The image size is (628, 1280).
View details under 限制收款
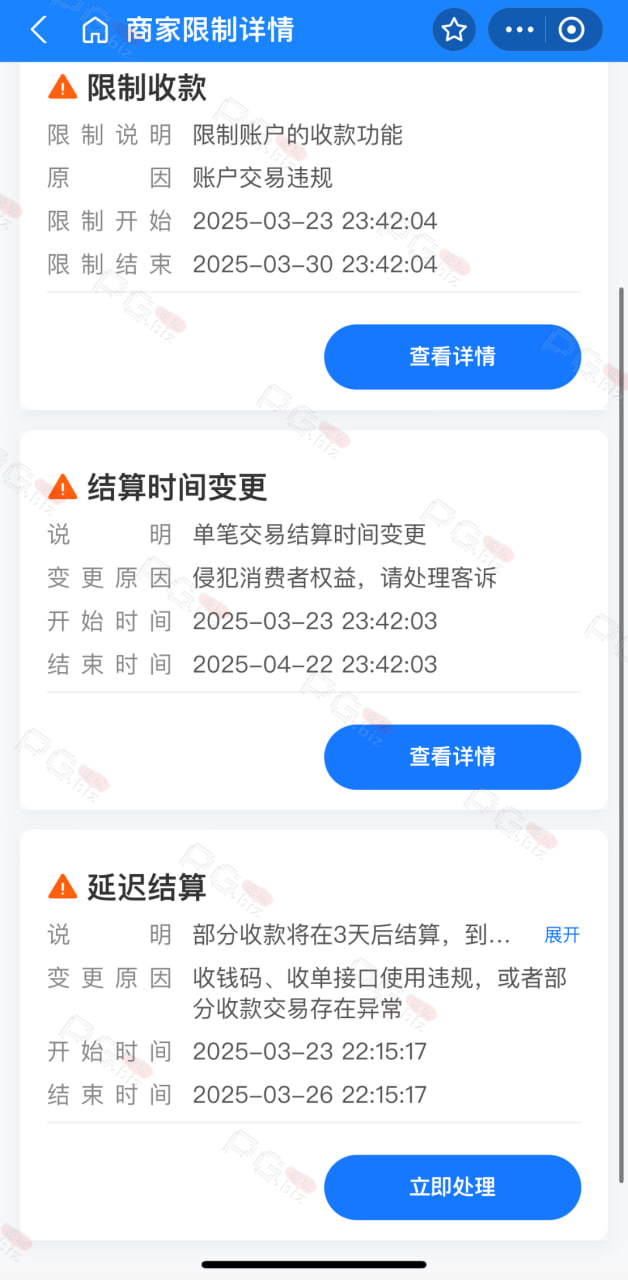[452, 357]
